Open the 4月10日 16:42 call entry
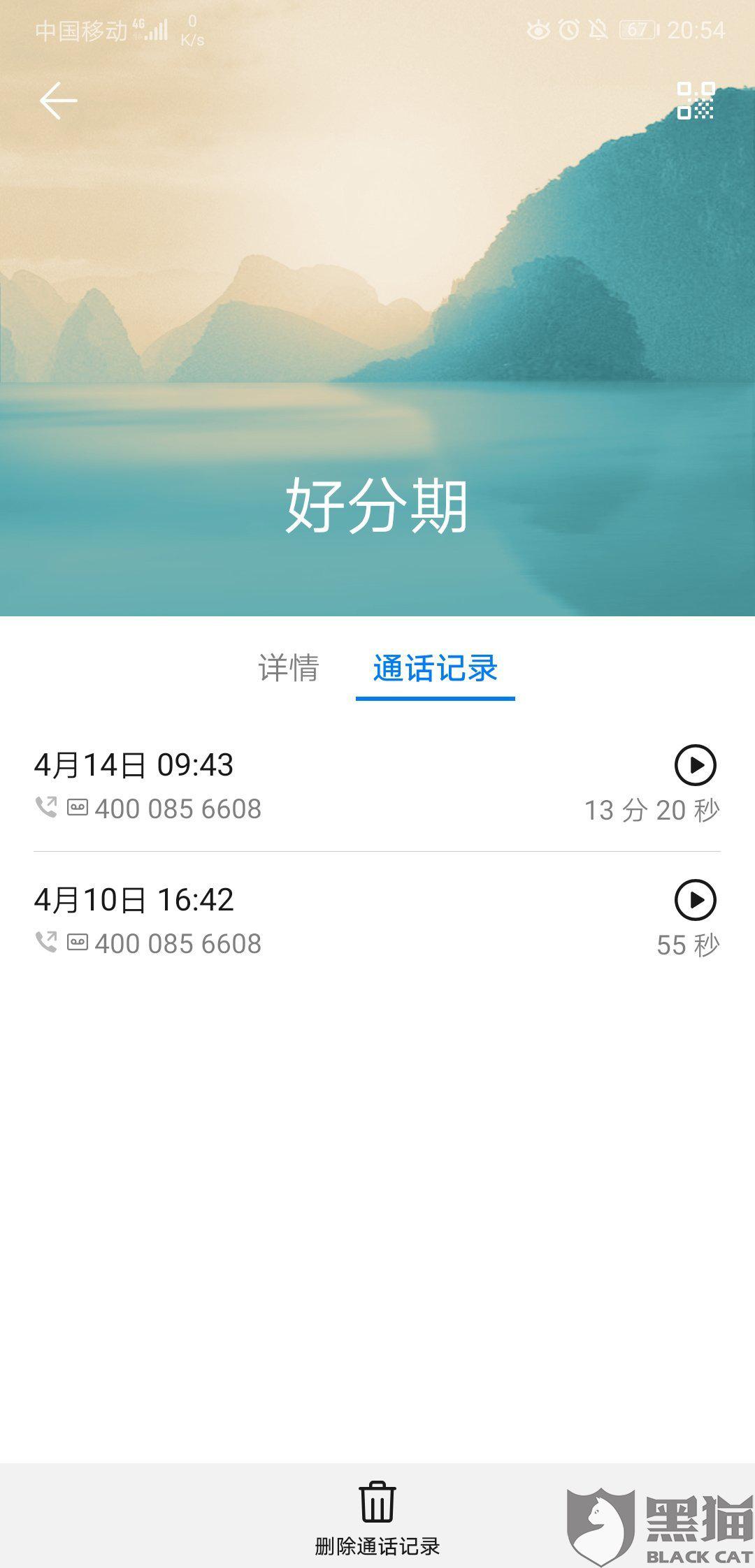The width and height of the screenshot is (755, 1568). [x=377, y=921]
